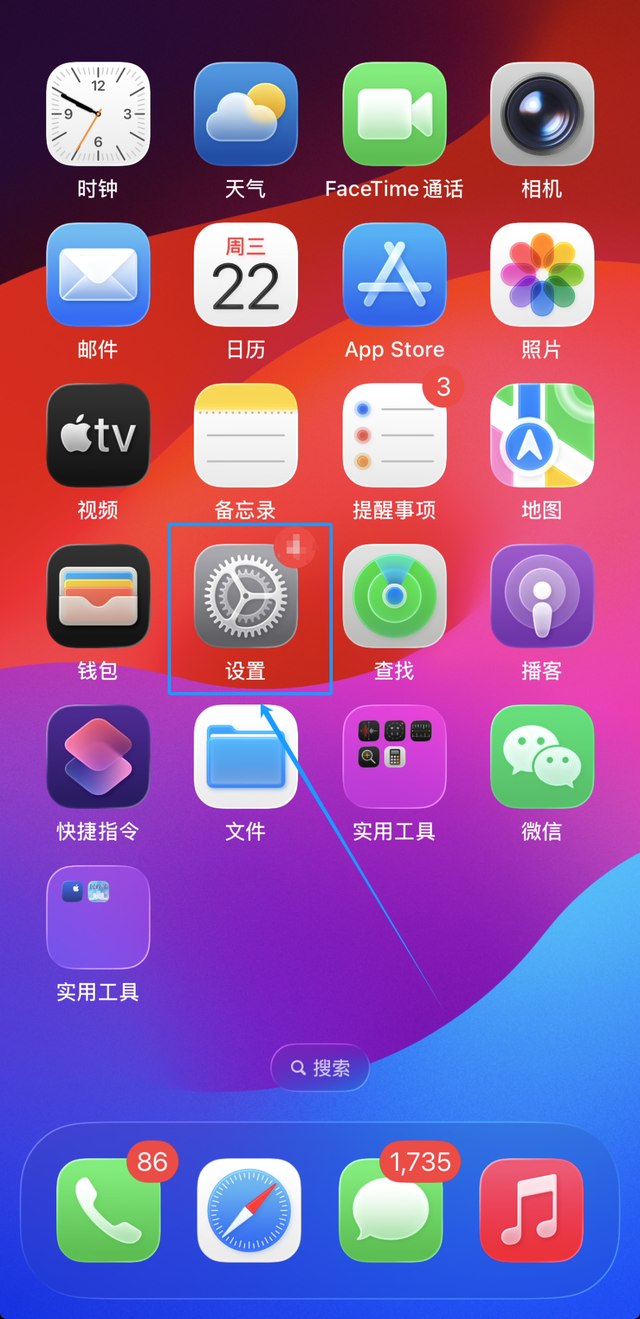Image resolution: width=640 pixels, height=1319 pixels.
Task: Open the 备忘录 notes app
Action: point(246,435)
